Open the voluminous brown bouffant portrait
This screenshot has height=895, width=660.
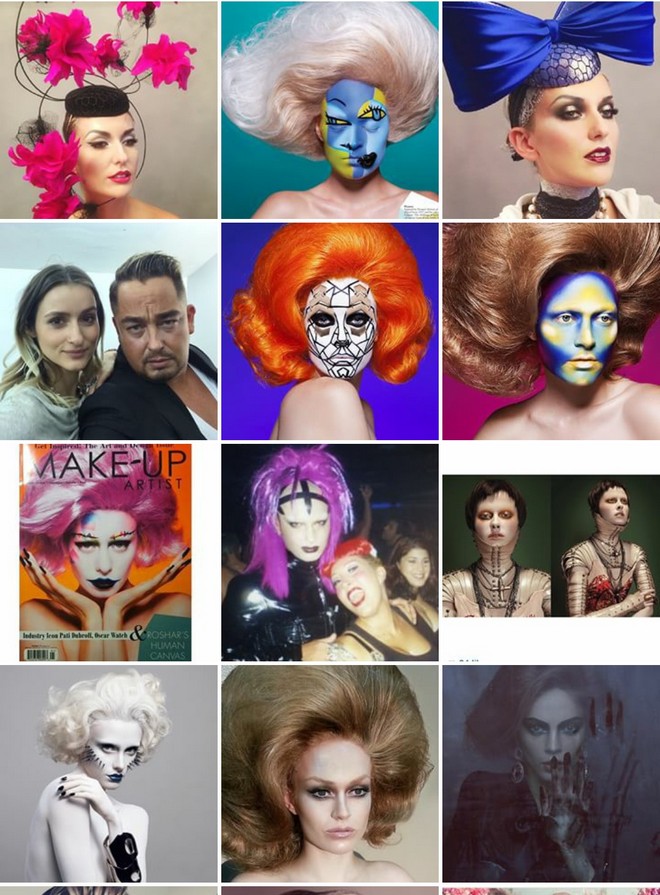tap(329, 773)
